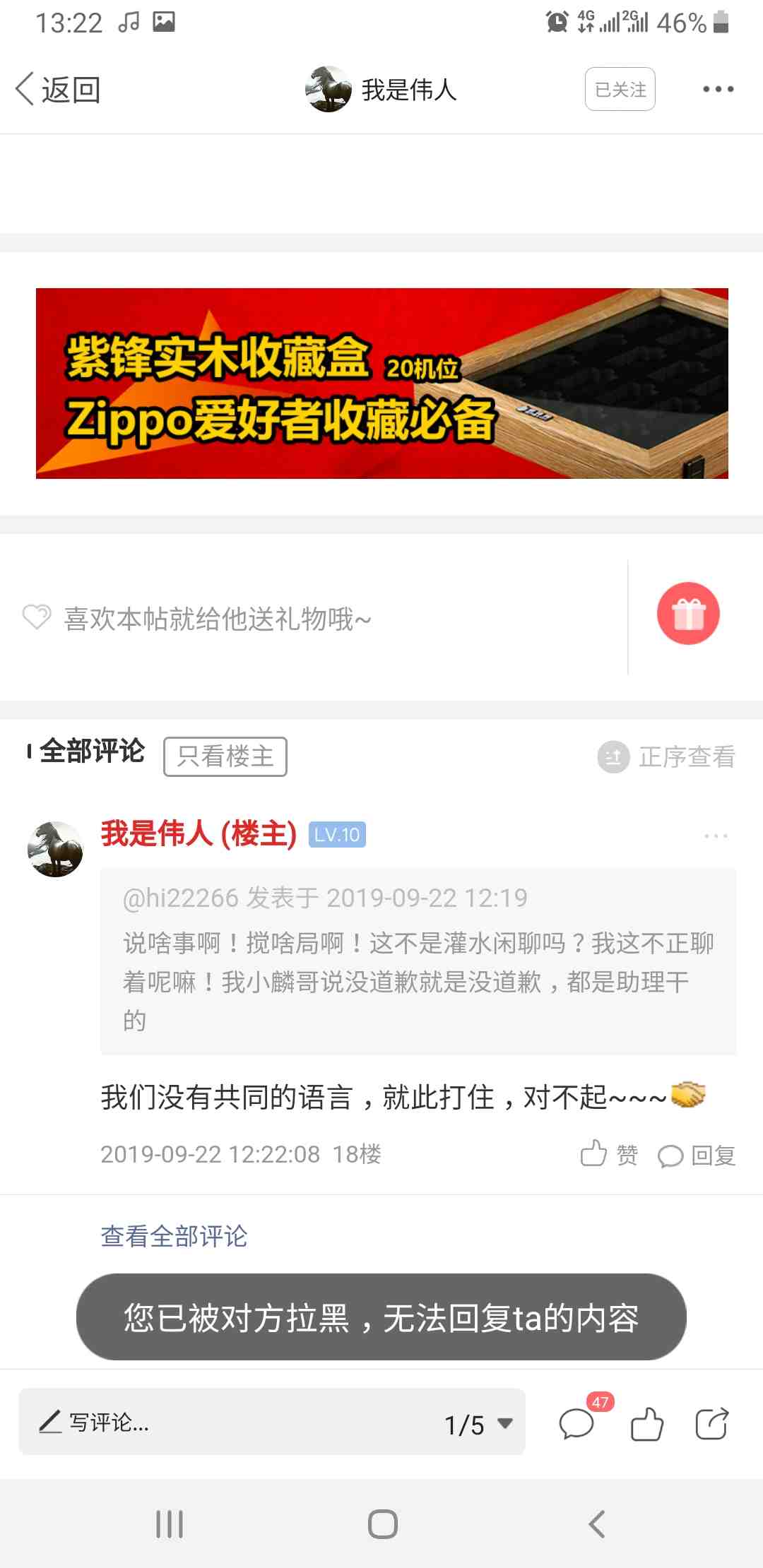Filter comments with 只看楼主
The height and width of the screenshot is (1568, 763).
point(225,756)
